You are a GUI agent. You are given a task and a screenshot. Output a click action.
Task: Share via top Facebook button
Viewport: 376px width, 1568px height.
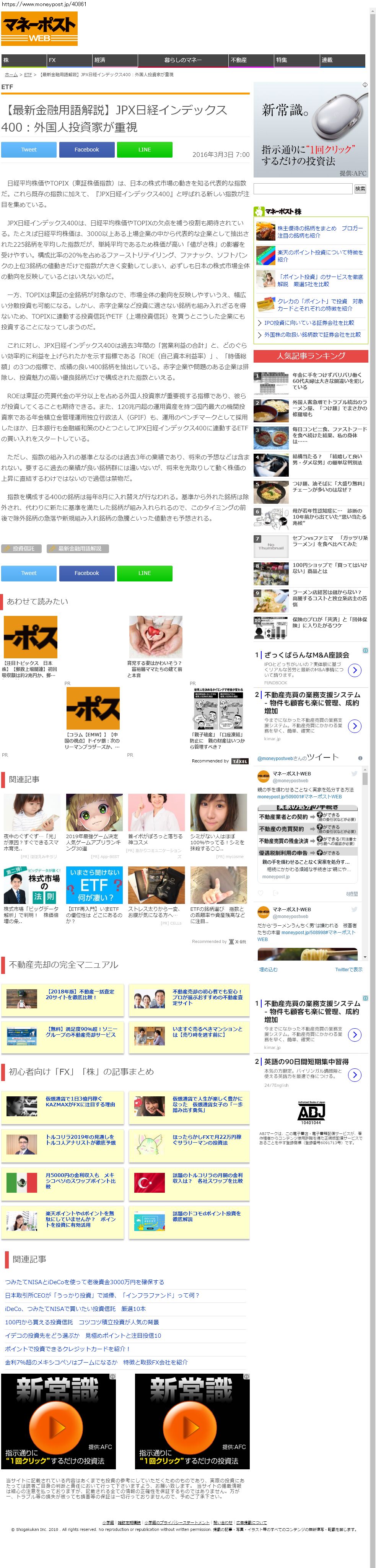coord(86,150)
